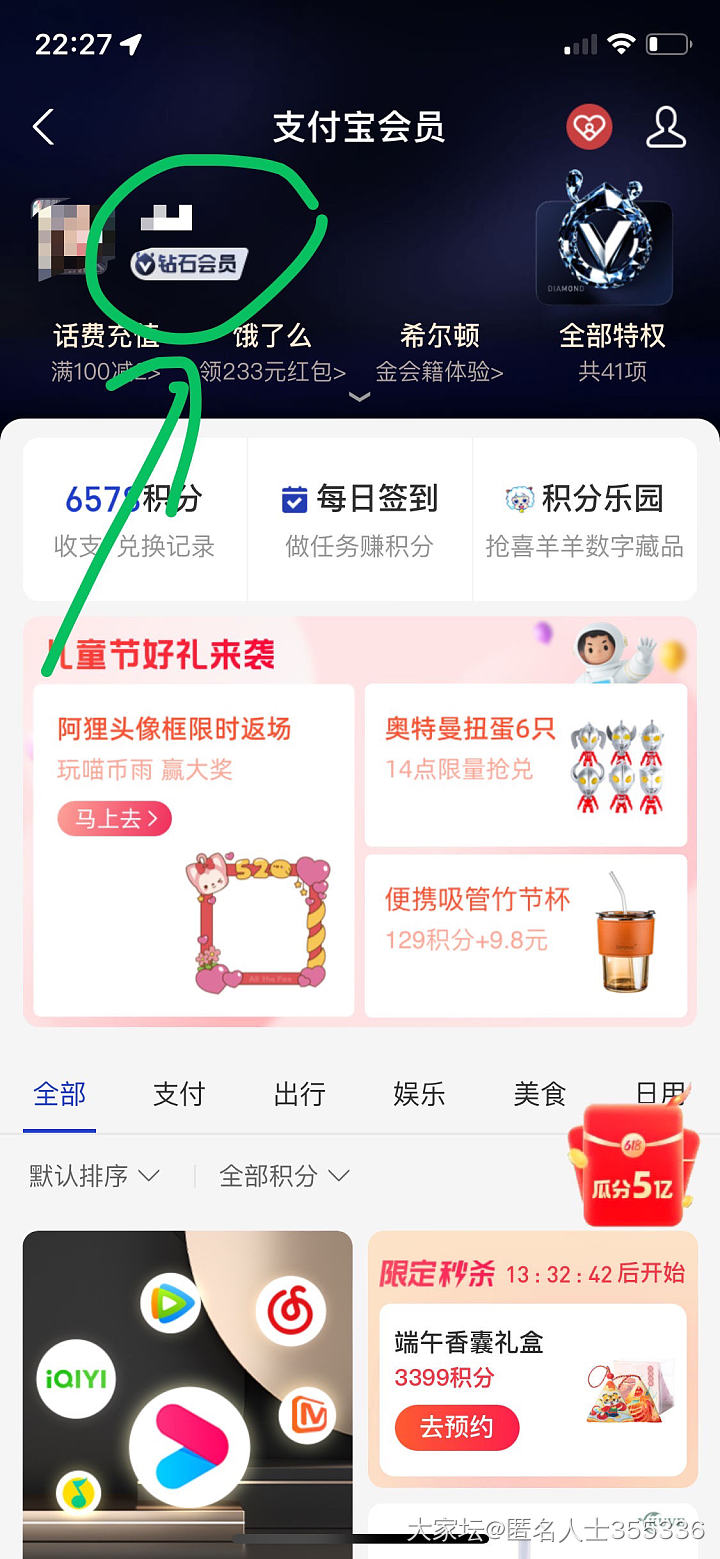
Task: Tap 去预约 for 端午香囊礼盒
Action: 457,1427
